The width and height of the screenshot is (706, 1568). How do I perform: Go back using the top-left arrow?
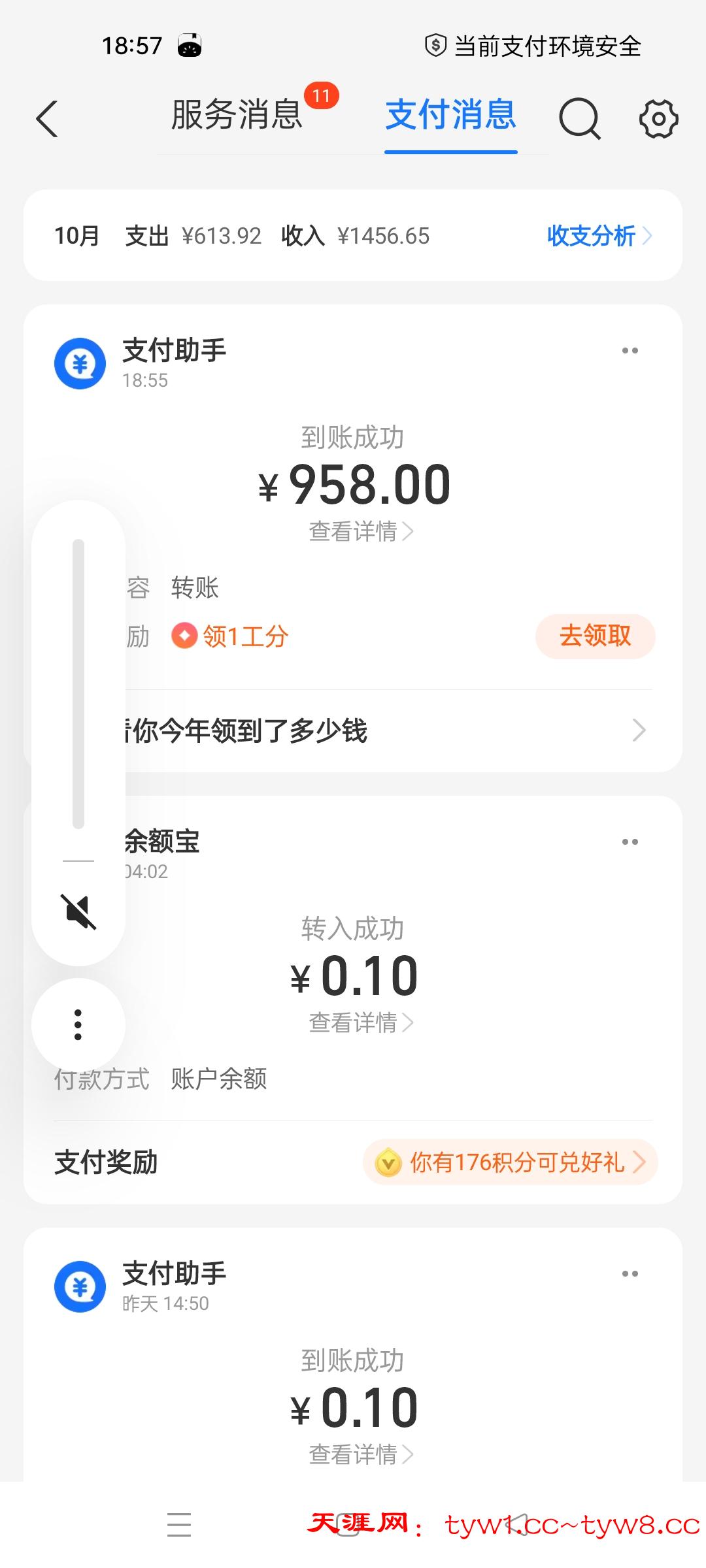[x=47, y=119]
